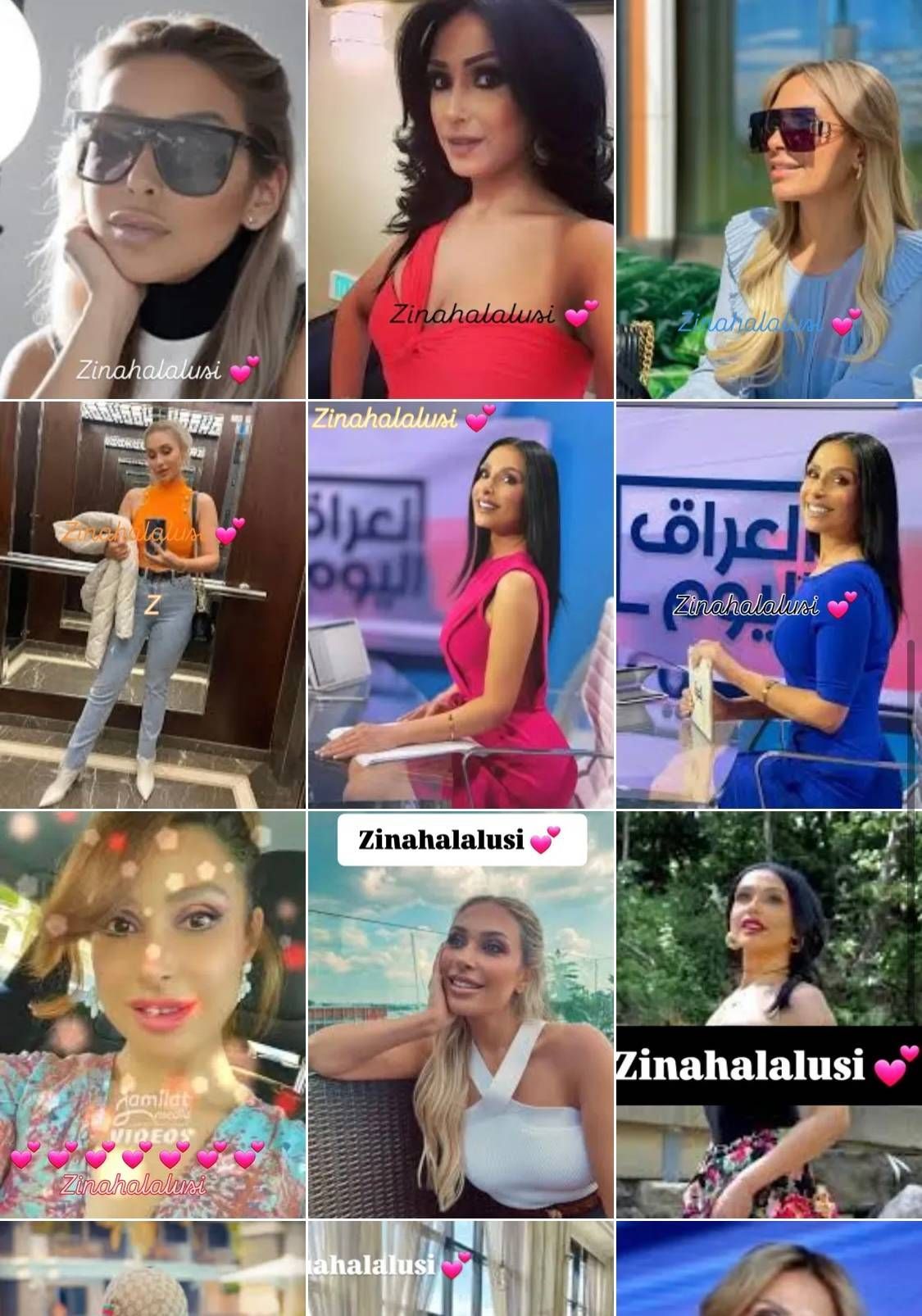
Task: Open the photo with the white halter top
Action: click(461, 1014)
